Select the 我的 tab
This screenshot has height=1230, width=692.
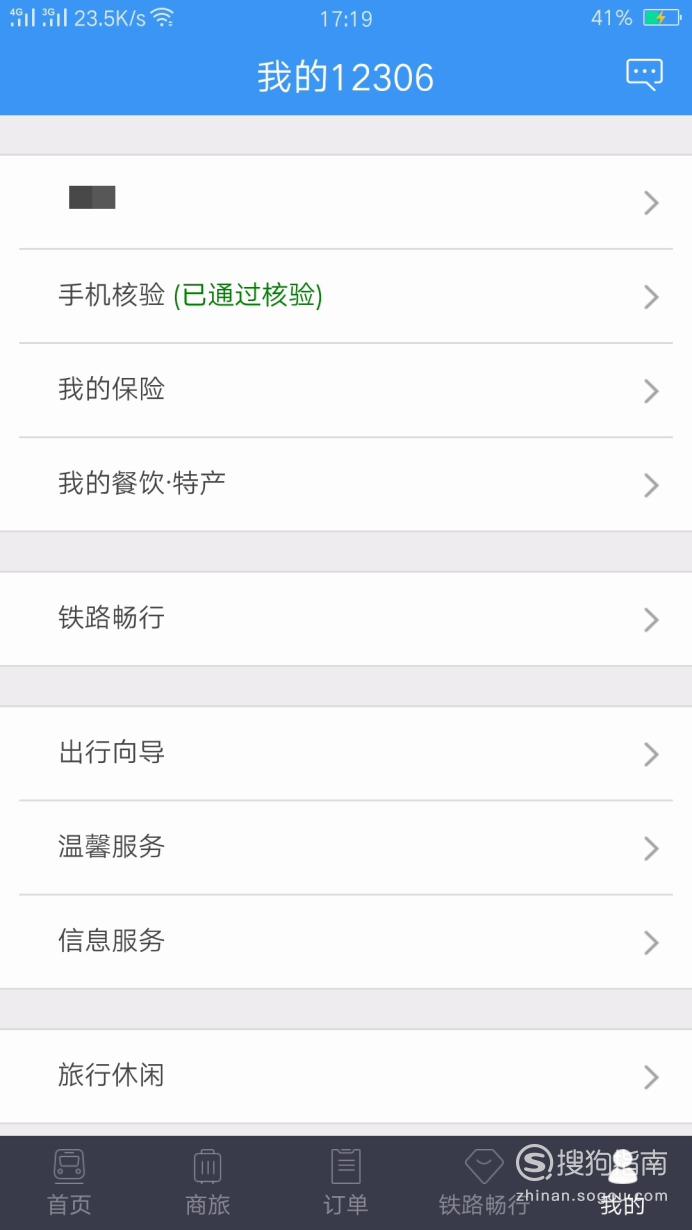click(622, 1183)
